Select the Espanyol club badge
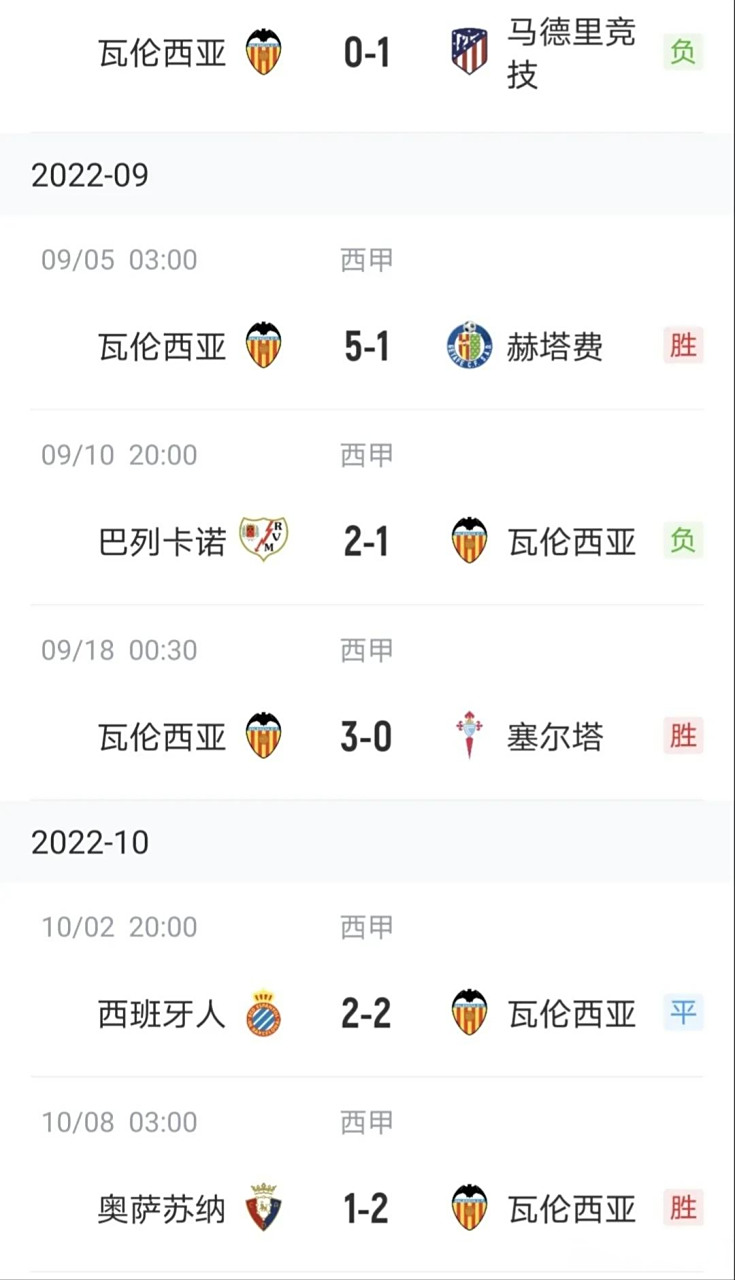Image resolution: width=735 pixels, height=1280 pixels. 263,1013
